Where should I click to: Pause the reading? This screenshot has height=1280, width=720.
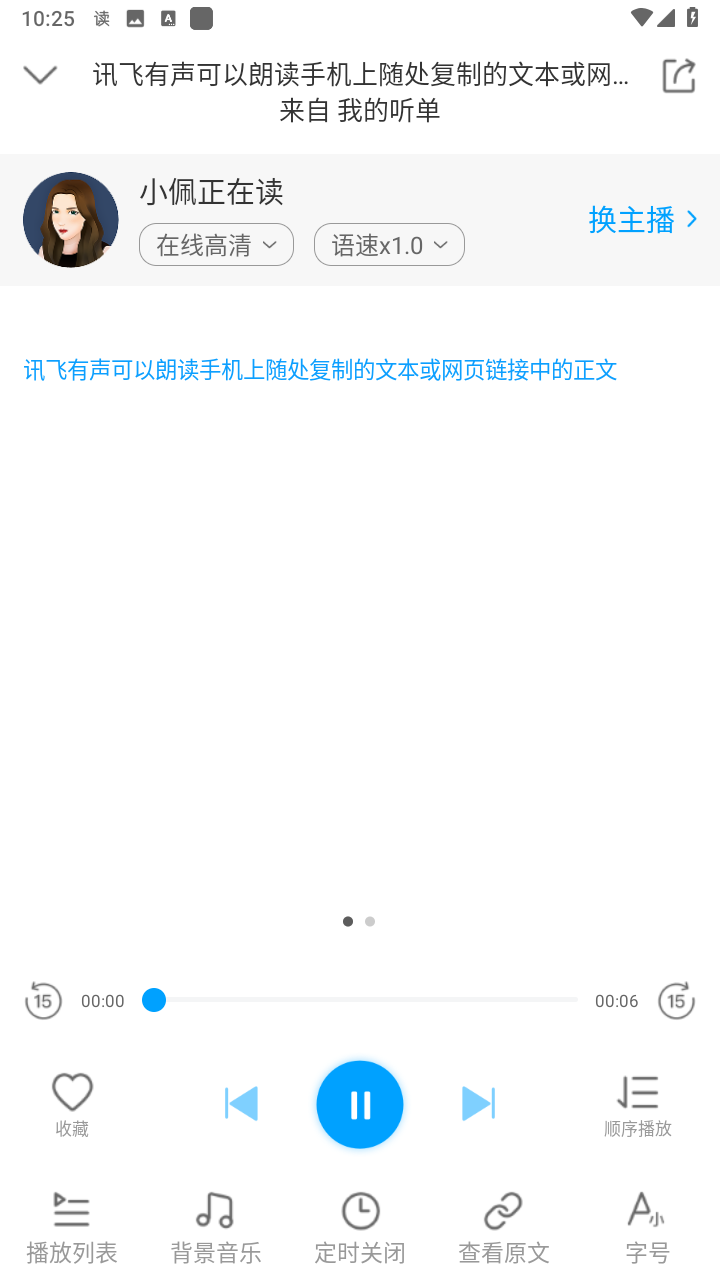(360, 1104)
